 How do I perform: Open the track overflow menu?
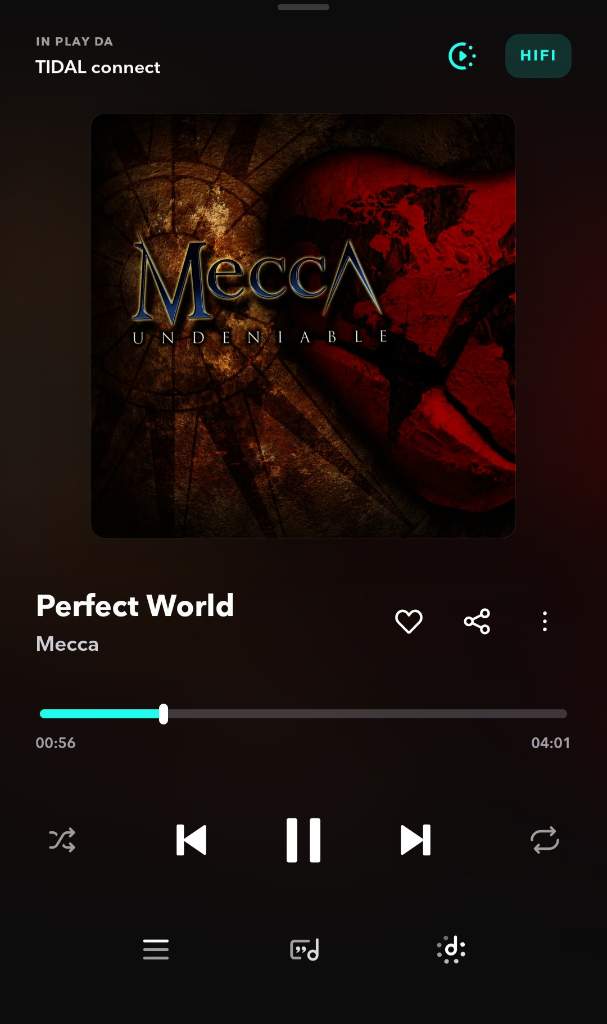pyautogui.click(x=545, y=622)
